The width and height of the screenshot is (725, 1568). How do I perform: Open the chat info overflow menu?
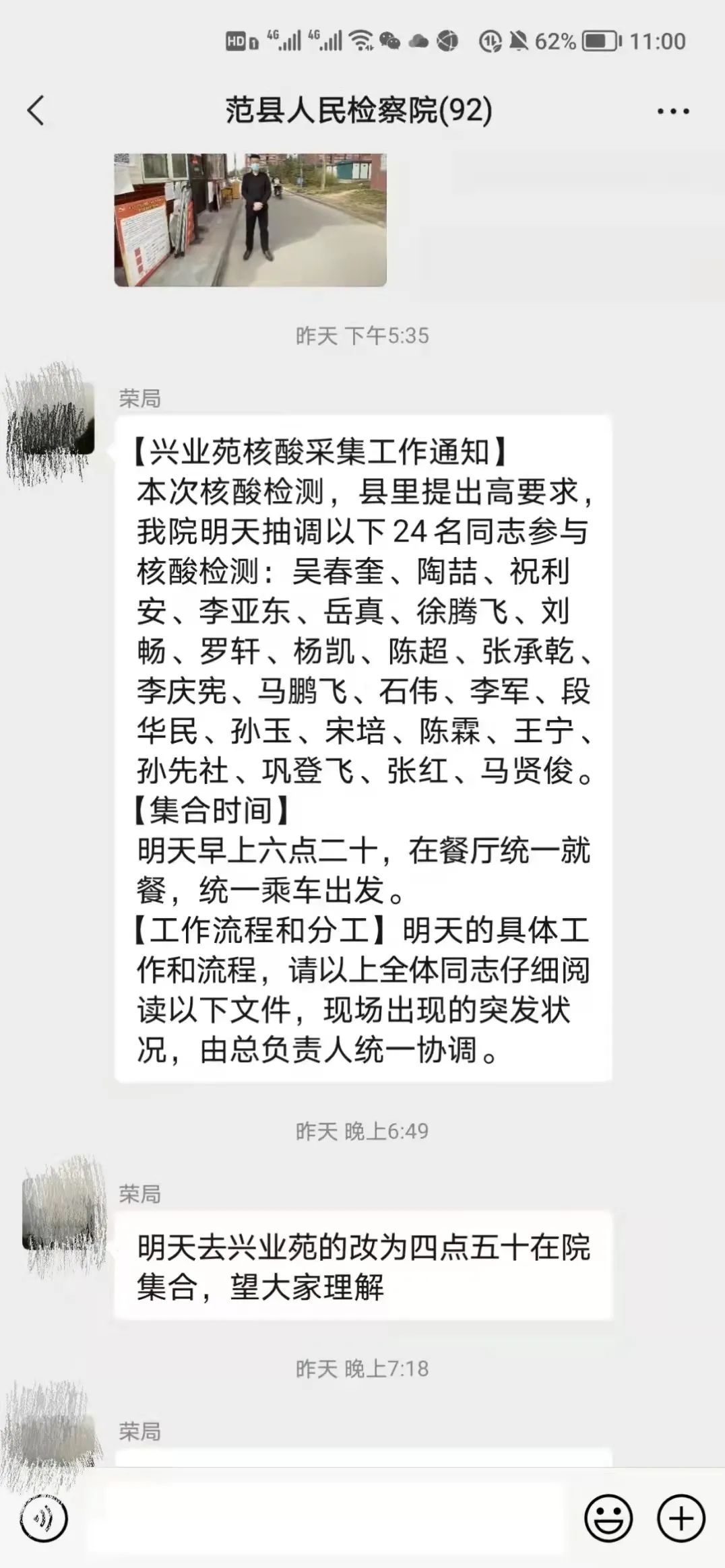point(673,111)
